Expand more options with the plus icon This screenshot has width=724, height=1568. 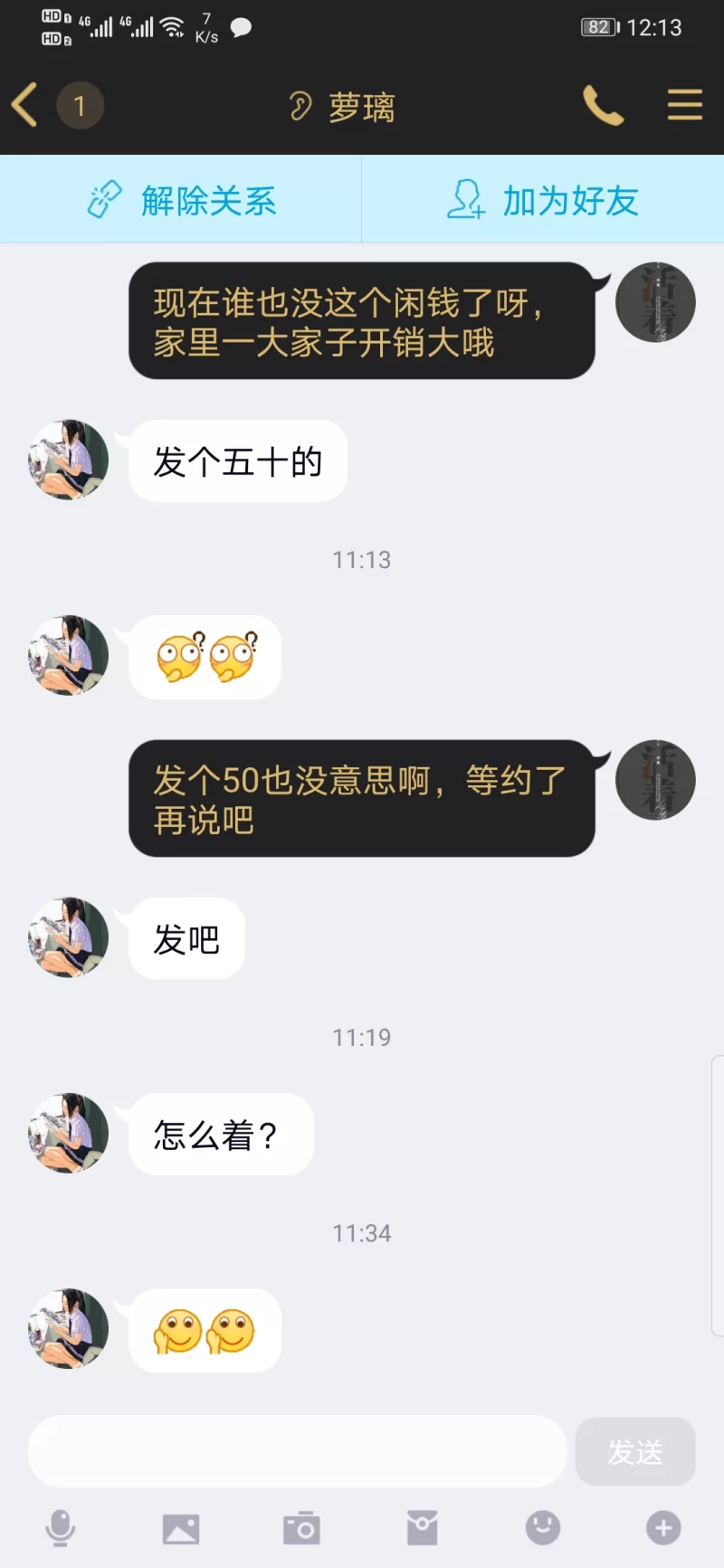point(663,1528)
